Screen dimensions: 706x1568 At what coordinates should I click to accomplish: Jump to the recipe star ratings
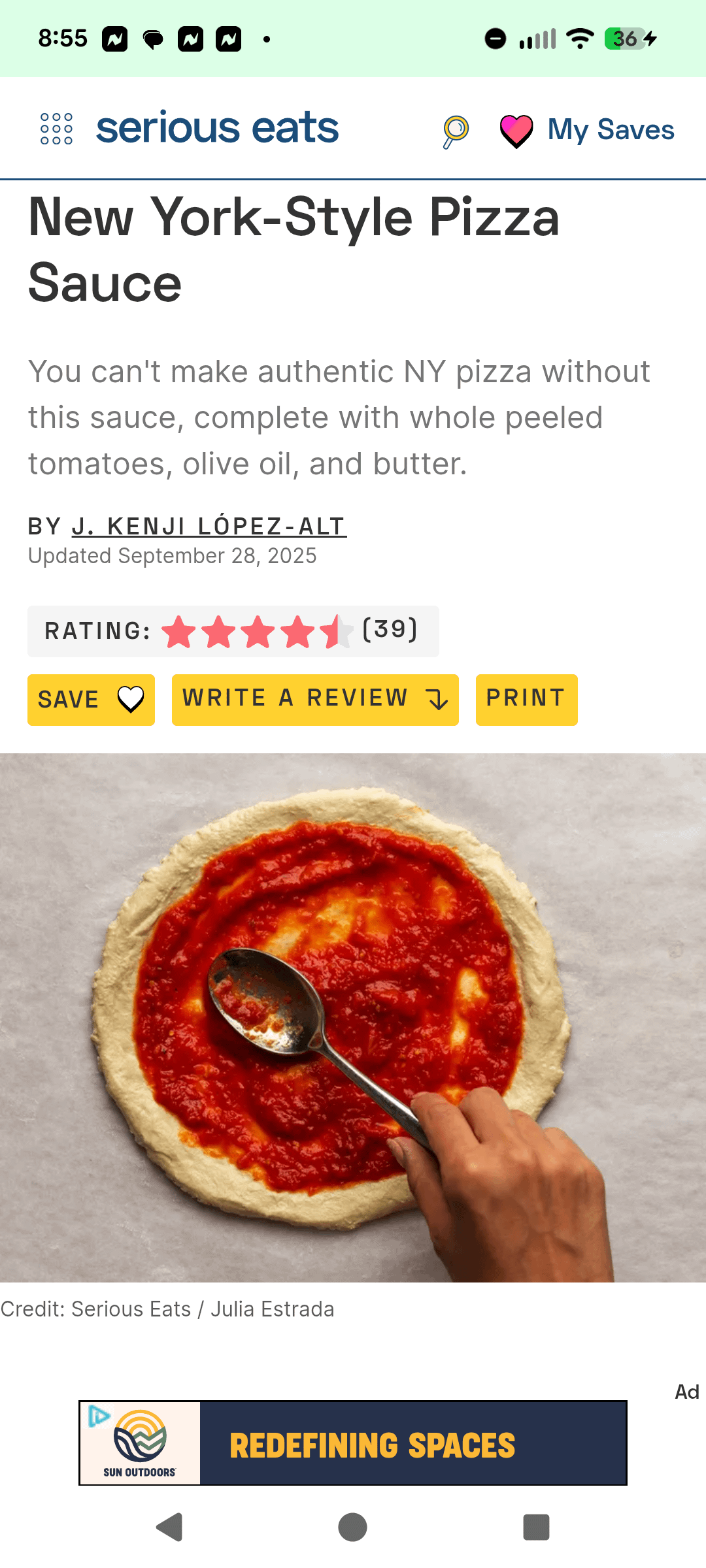pos(258,631)
